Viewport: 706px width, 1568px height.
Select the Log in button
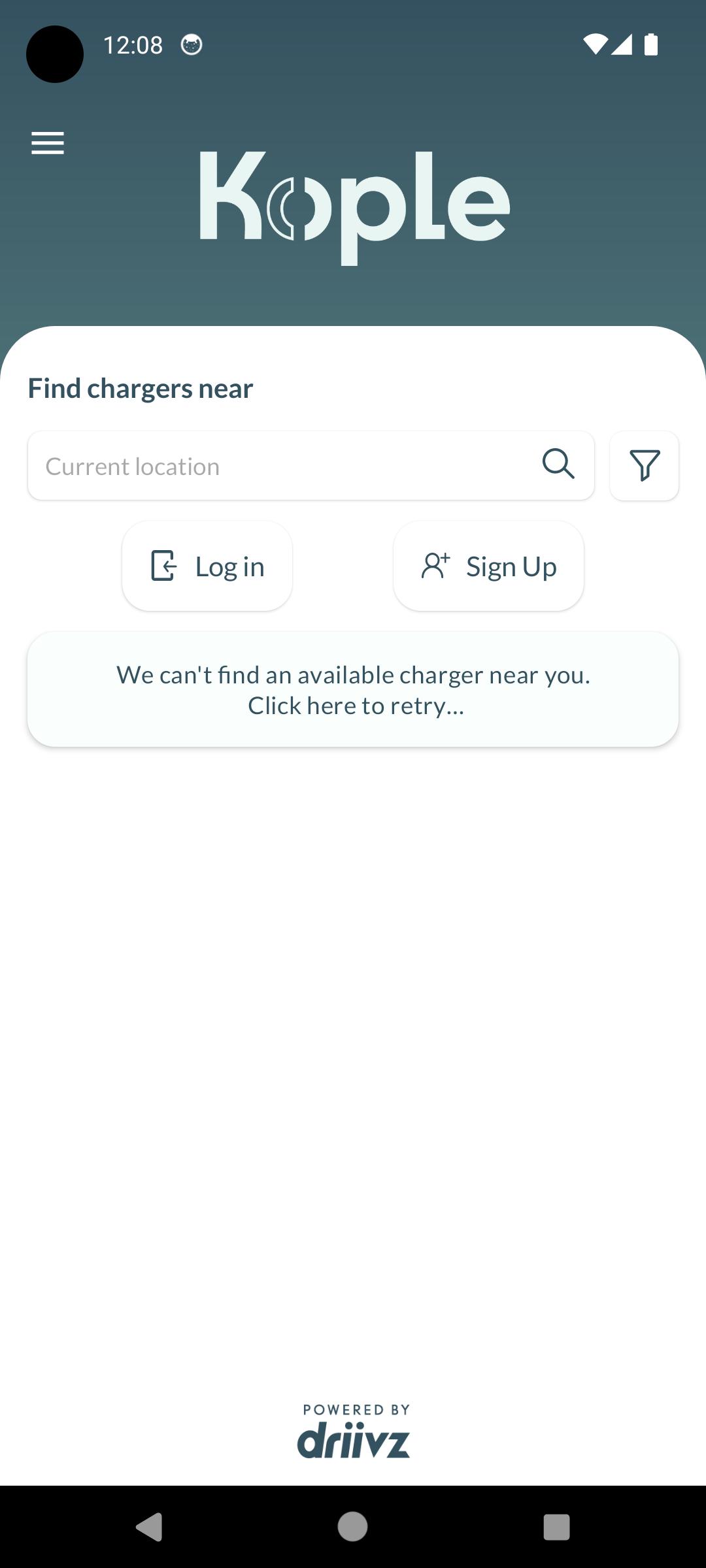207,566
